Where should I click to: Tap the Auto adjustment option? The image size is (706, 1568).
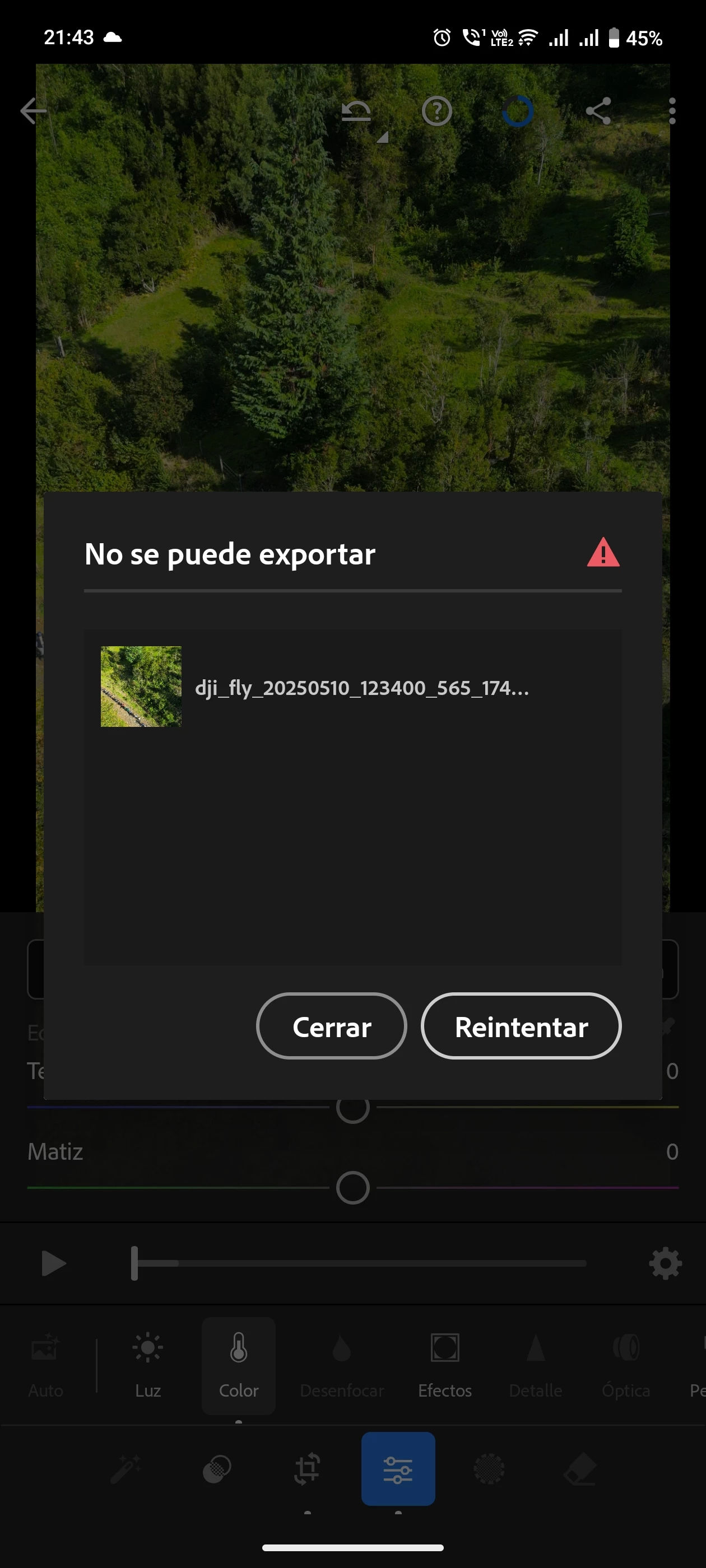[x=45, y=1365]
